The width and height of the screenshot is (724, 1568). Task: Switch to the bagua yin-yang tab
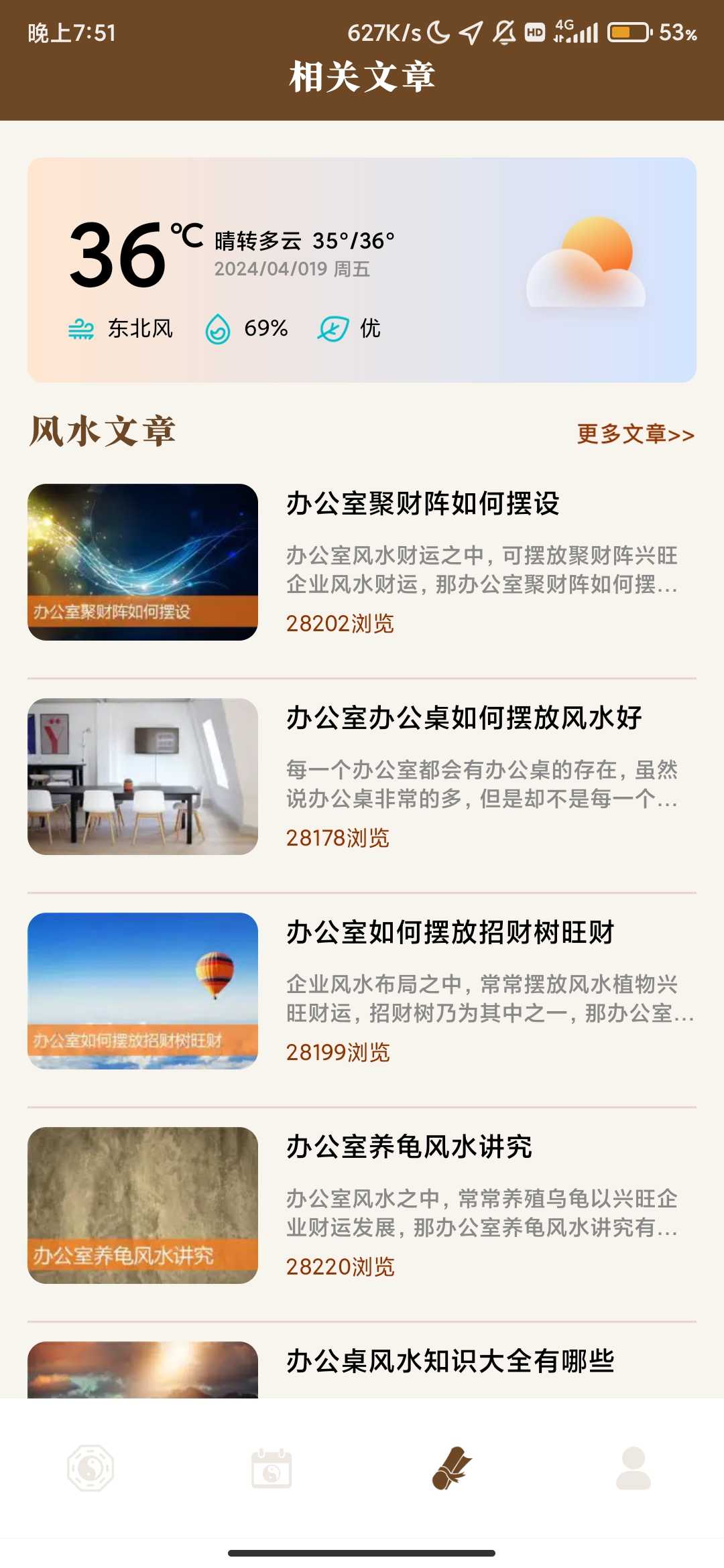point(90,1469)
